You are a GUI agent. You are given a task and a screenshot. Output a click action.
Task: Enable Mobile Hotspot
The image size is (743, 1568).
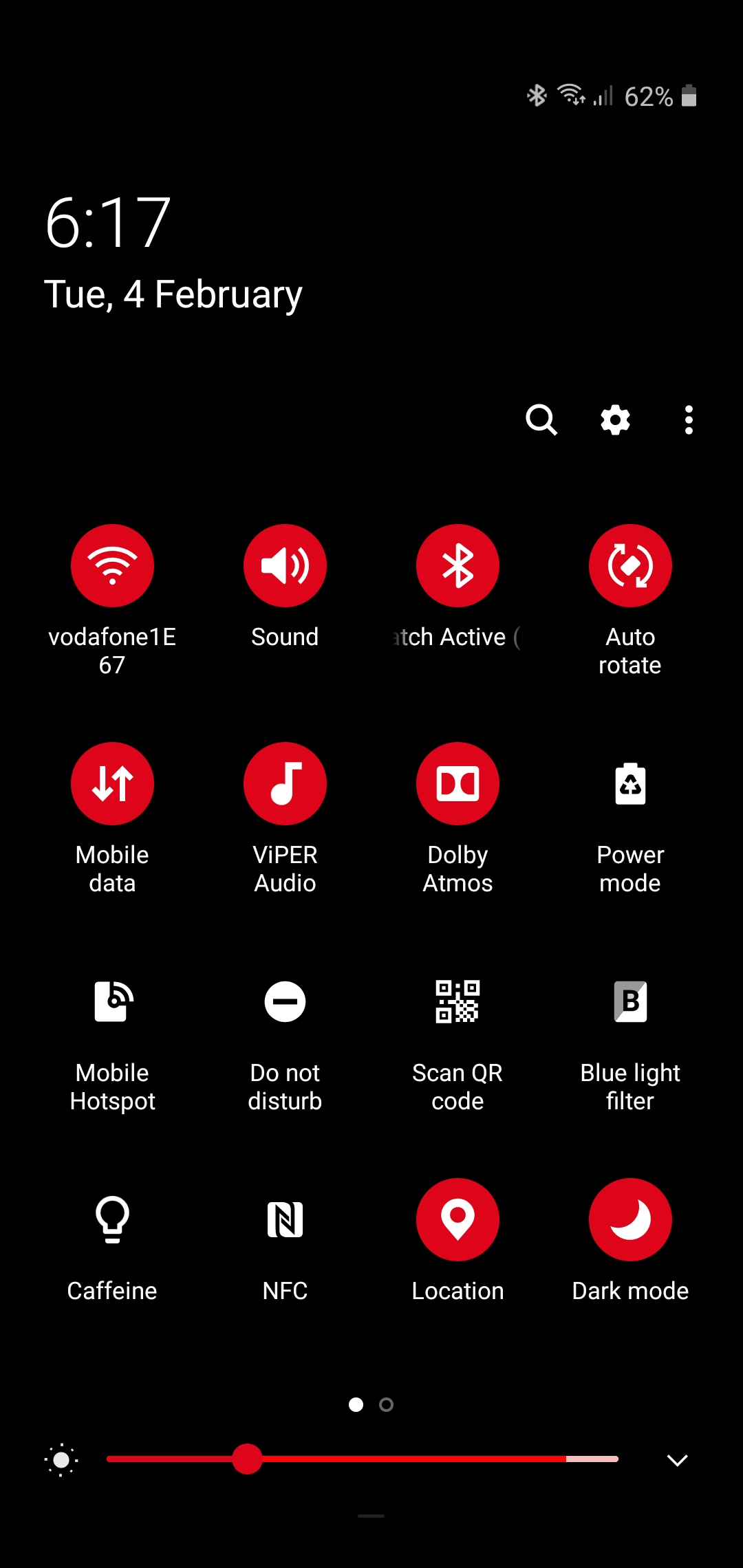click(x=112, y=1001)
